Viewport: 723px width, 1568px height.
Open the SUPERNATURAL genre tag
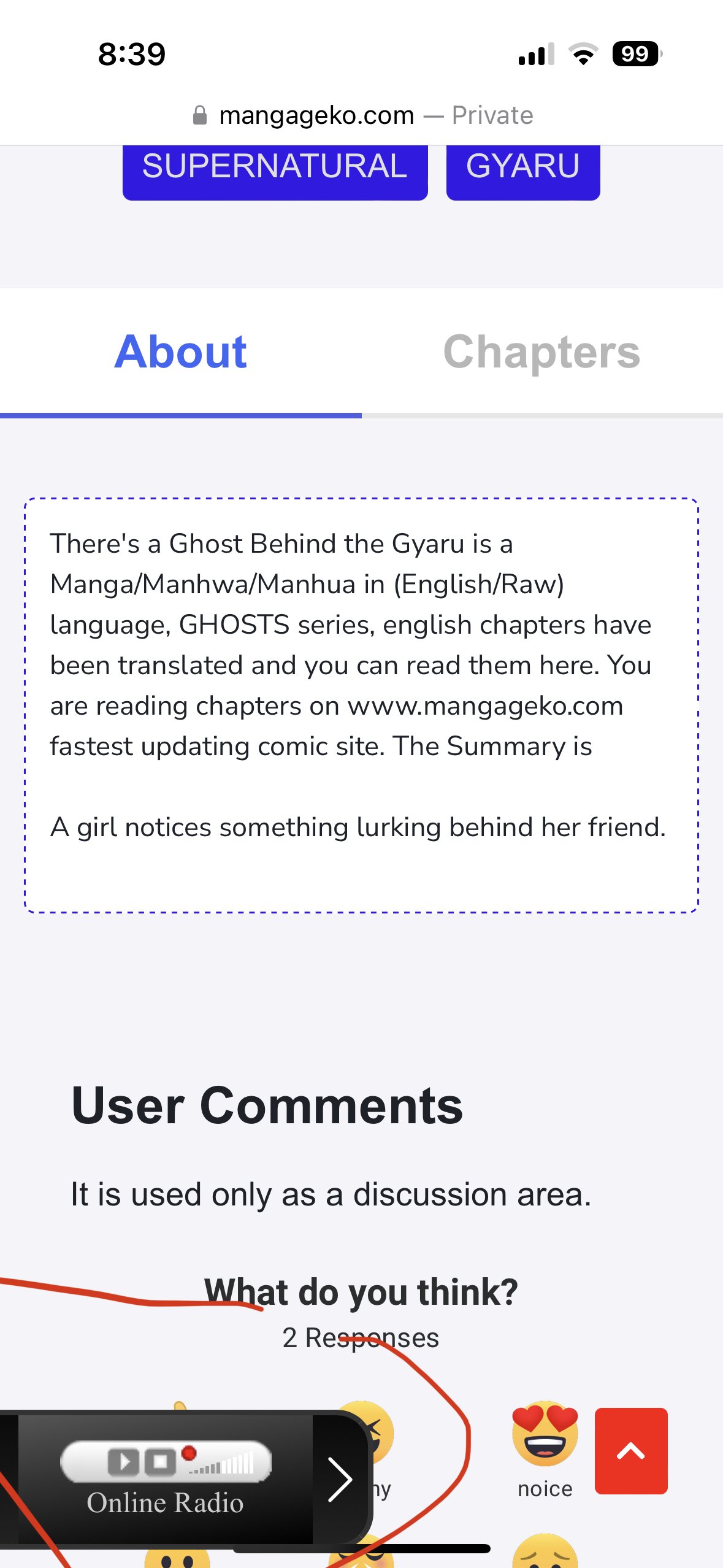tap(275, 170)
